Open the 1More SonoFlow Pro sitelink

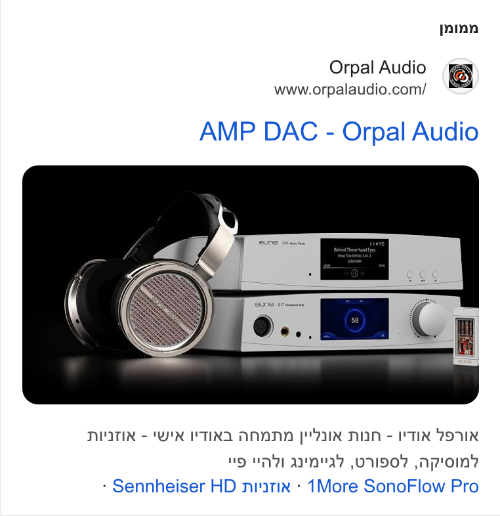click(x=393, y=486)
